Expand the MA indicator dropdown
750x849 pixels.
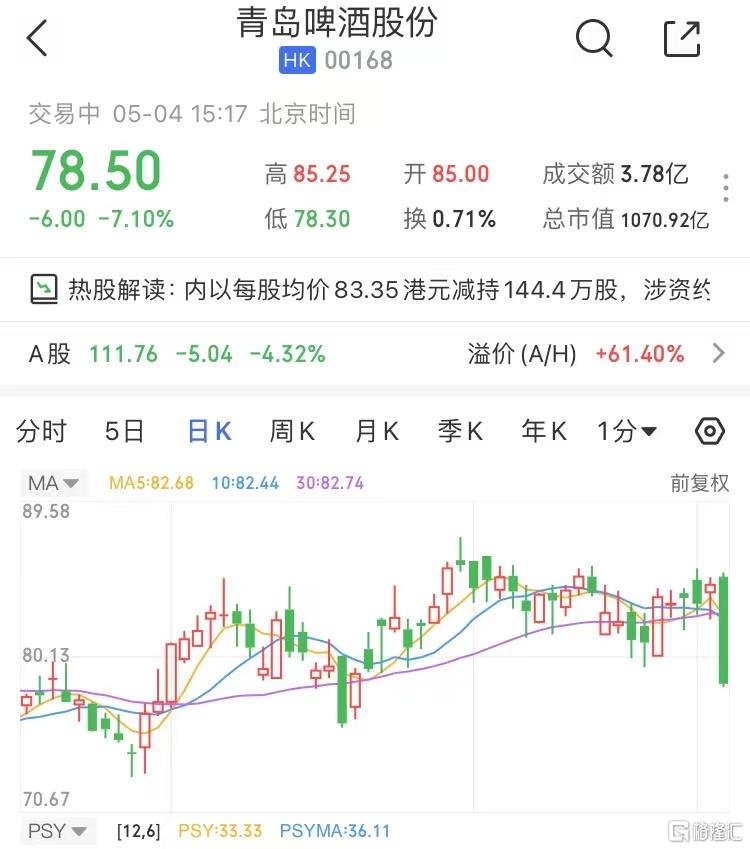point(54,483)
